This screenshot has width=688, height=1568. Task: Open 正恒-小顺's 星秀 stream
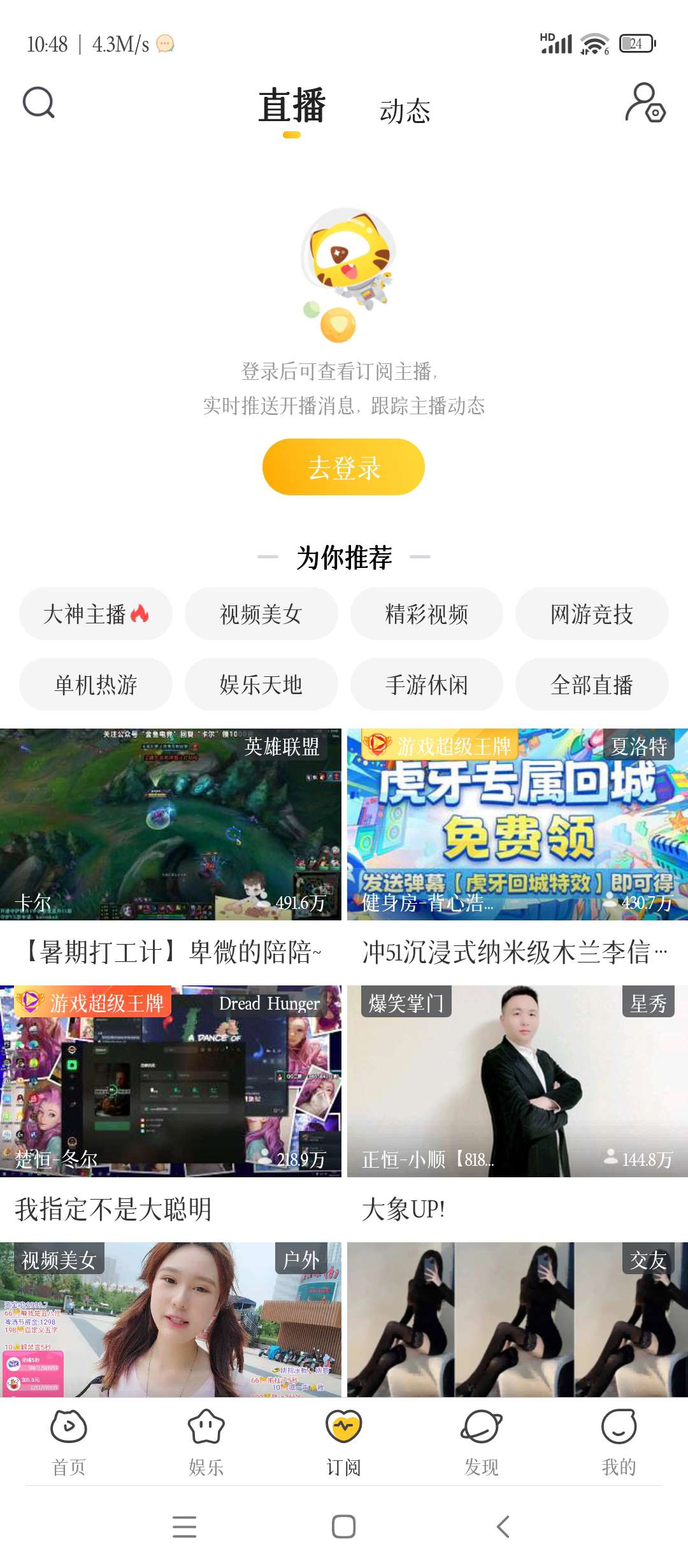pos(517,1081)
